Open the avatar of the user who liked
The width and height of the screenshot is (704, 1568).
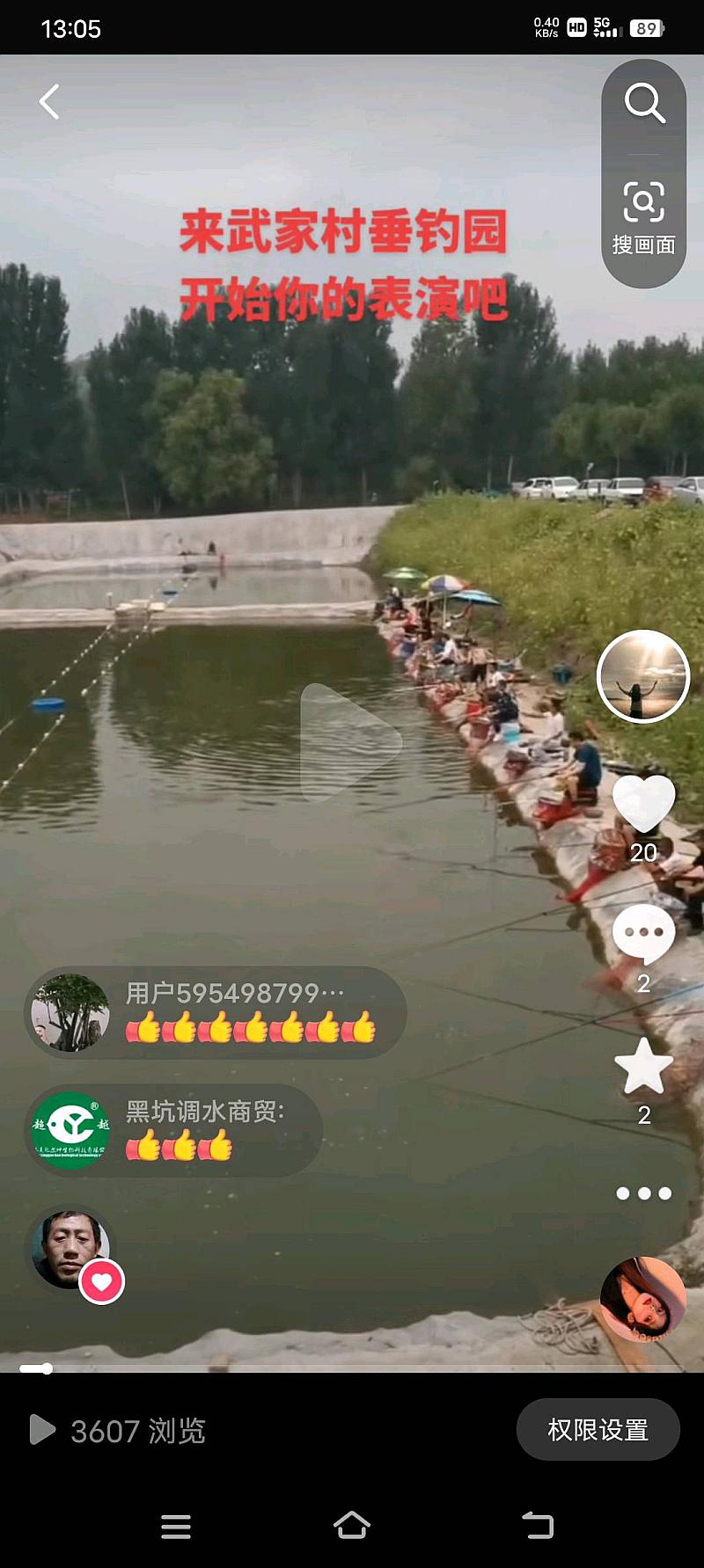(70, 1249)
